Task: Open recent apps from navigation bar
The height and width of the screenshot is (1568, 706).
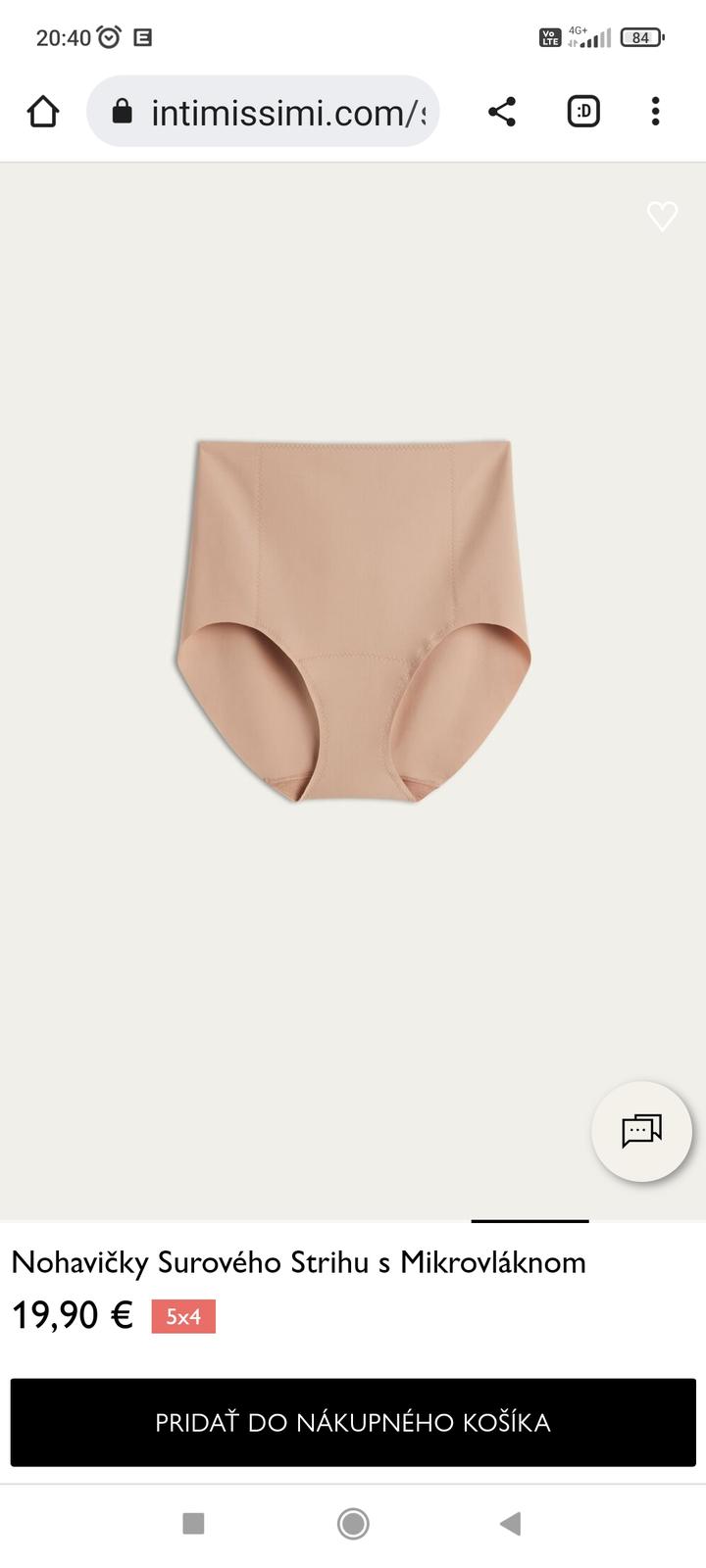Action: pyautogui.click(x=194, y=1523)
